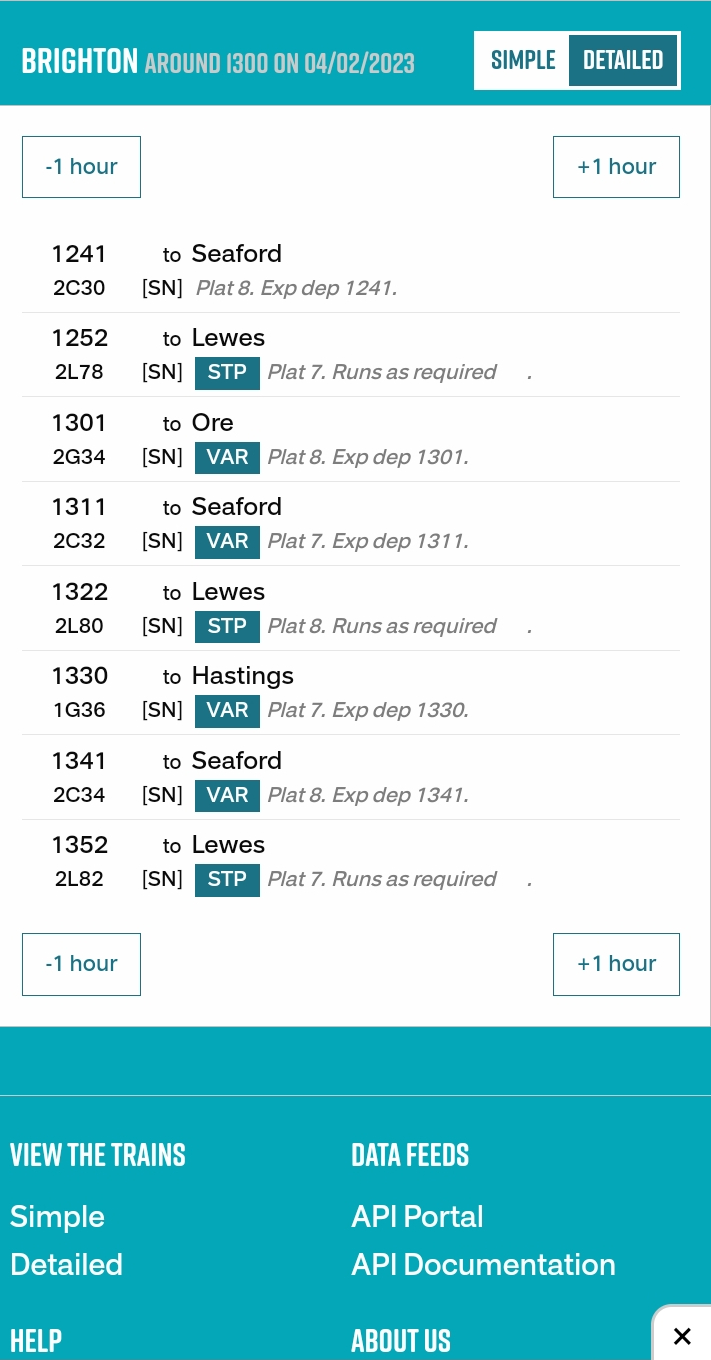Select the Detailed view tab

[622, 61]
